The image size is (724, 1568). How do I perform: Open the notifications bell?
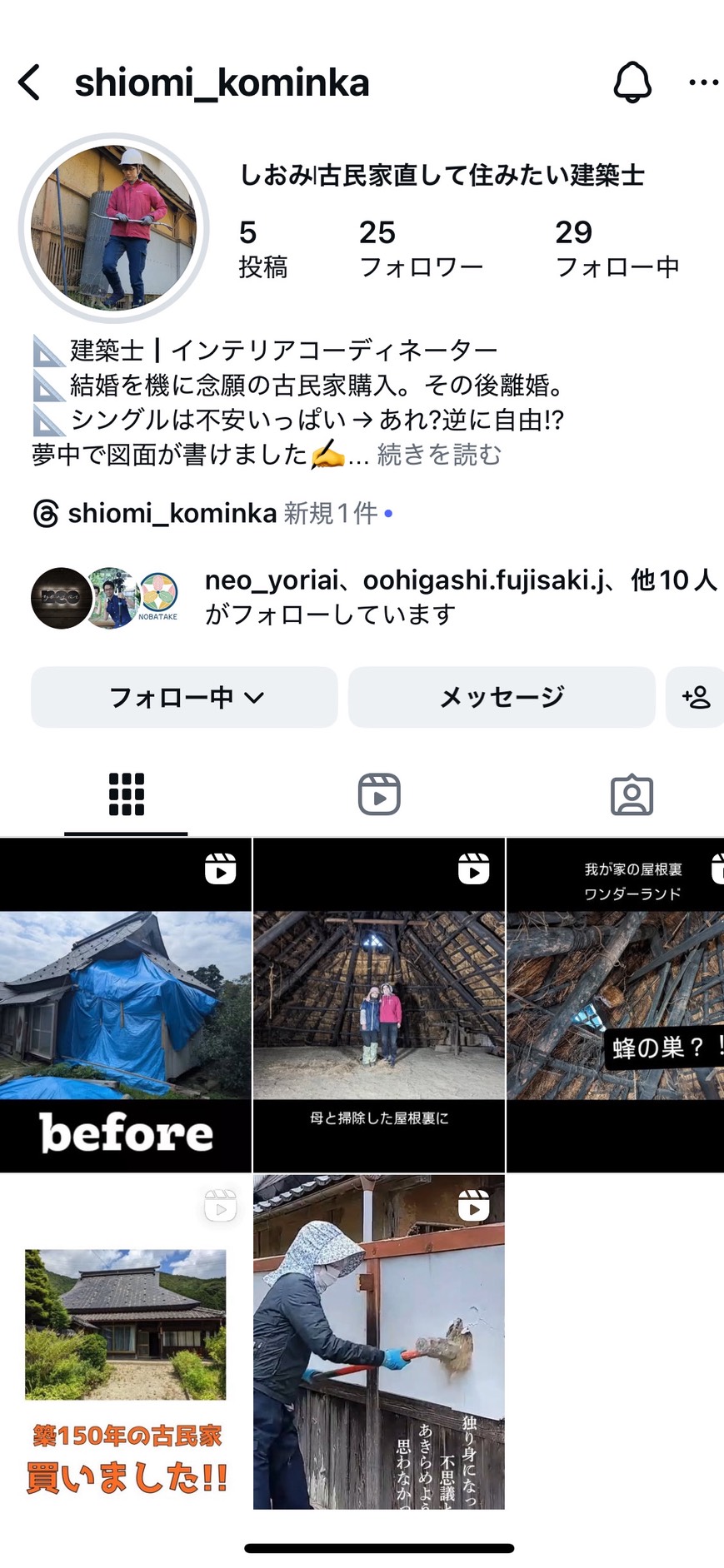pos(632,82)
